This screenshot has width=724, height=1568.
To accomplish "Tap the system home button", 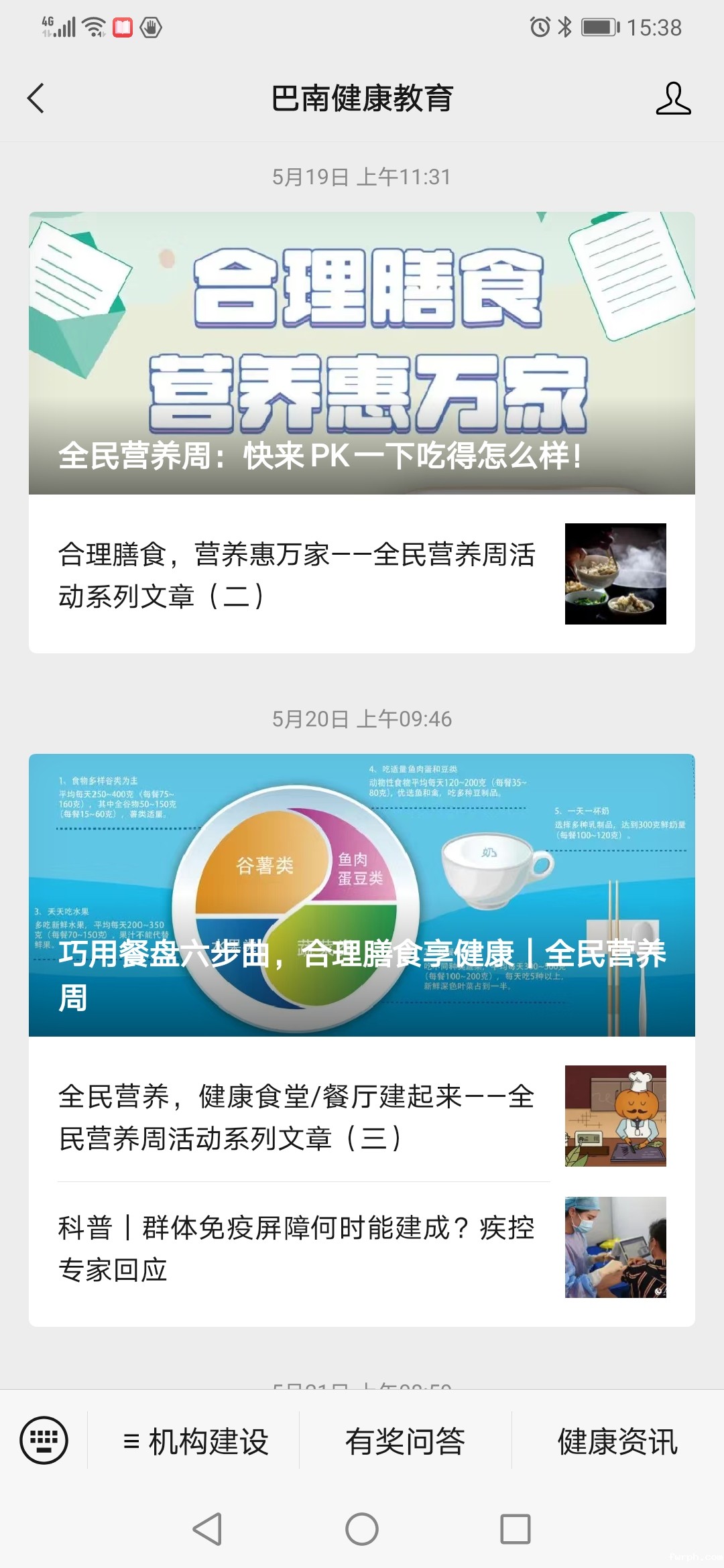I will [362, 1529].
